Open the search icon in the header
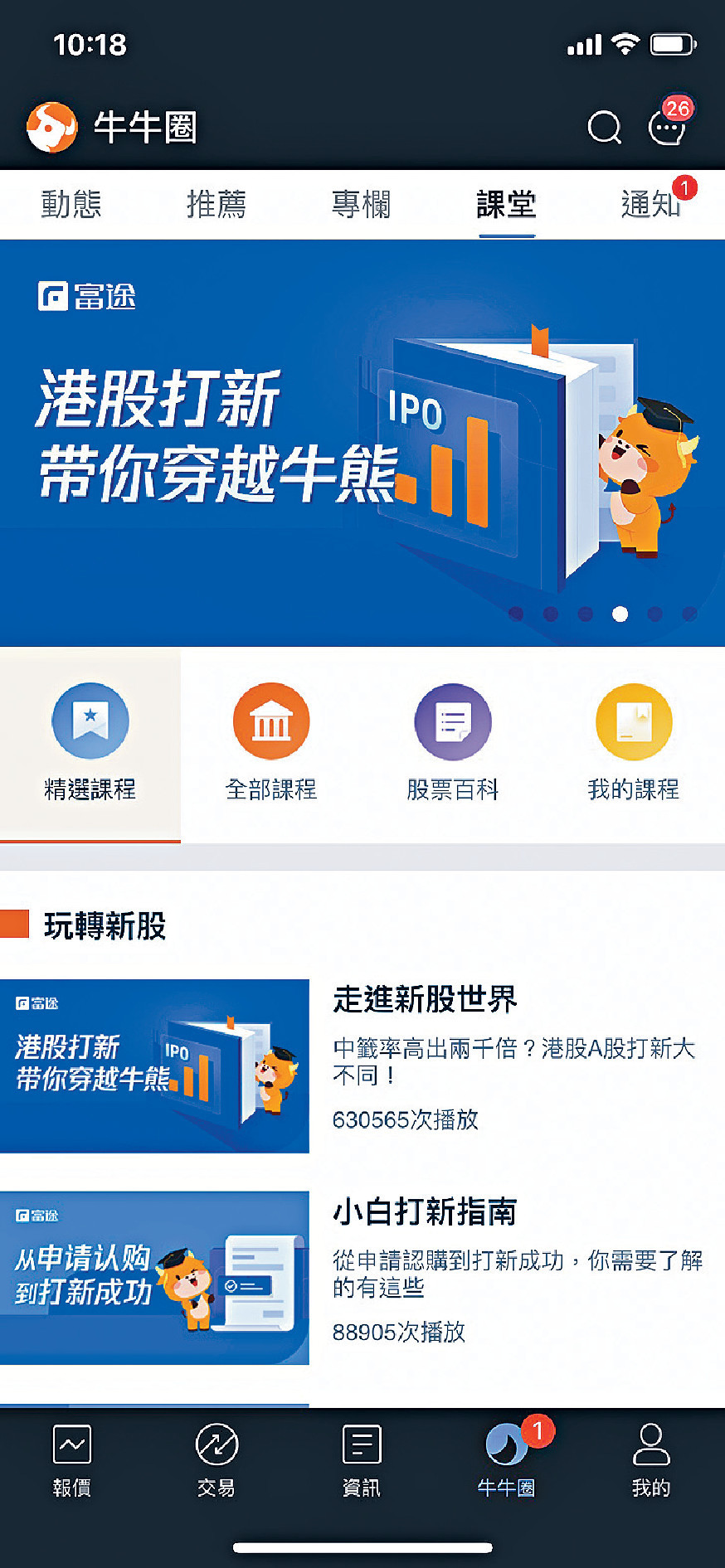Image resolution: width=725 pixels, height=1568 pixels. (x=603, y=128)
